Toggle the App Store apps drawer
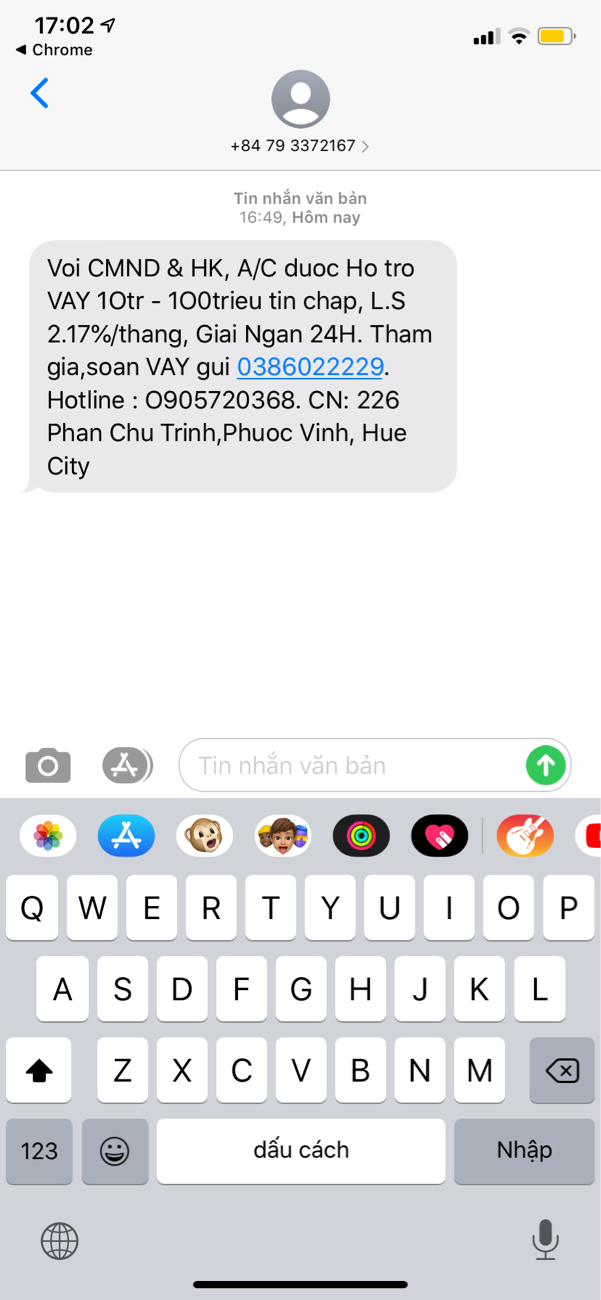The width and height of the screenshot is (601, 1300). click(126, 766)
